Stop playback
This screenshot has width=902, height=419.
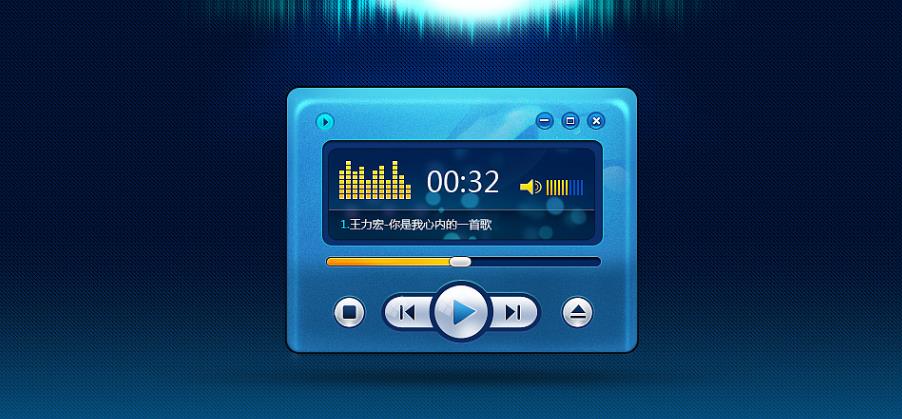coord(349,313)
